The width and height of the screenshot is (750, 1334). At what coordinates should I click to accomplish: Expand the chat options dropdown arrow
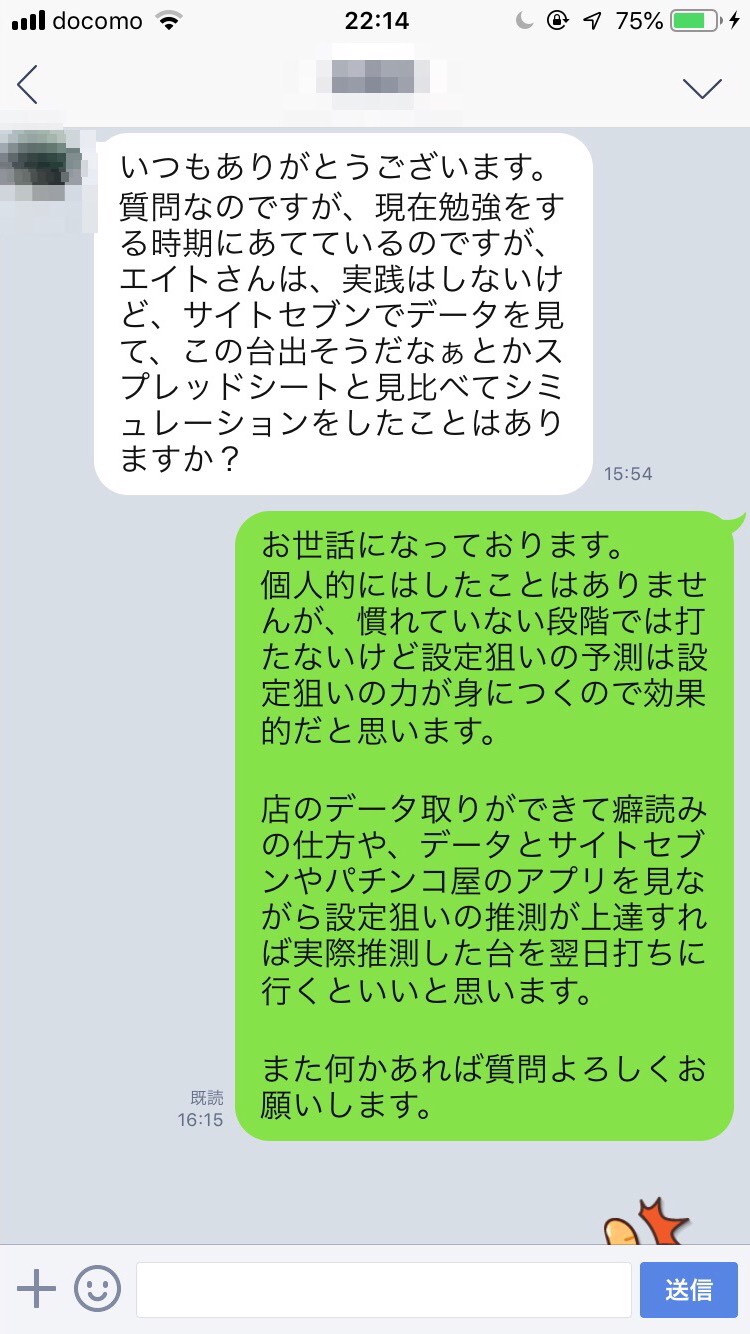click(702, 88)
